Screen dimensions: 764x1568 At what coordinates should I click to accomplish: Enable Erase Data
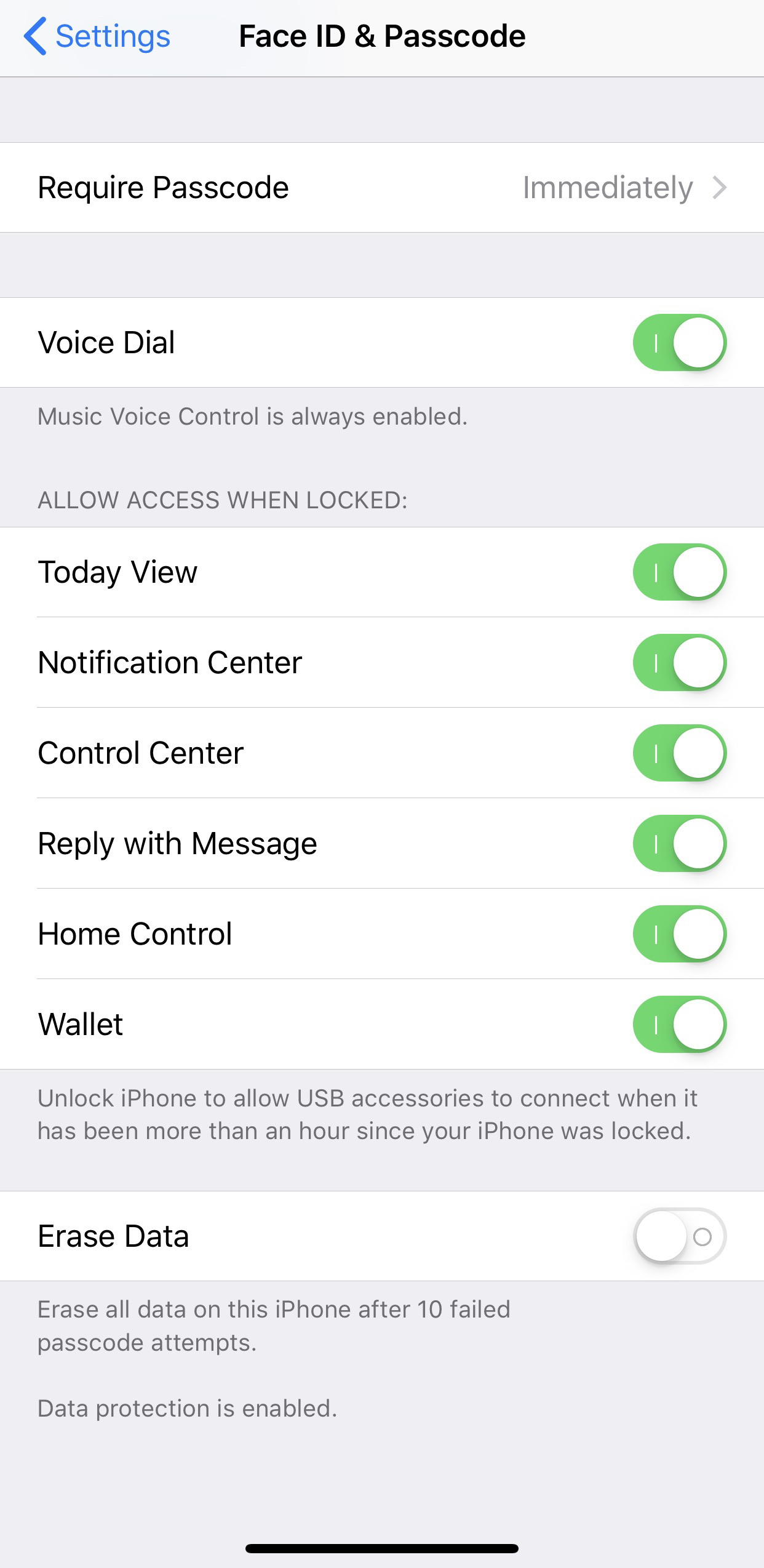(679, 1236)
